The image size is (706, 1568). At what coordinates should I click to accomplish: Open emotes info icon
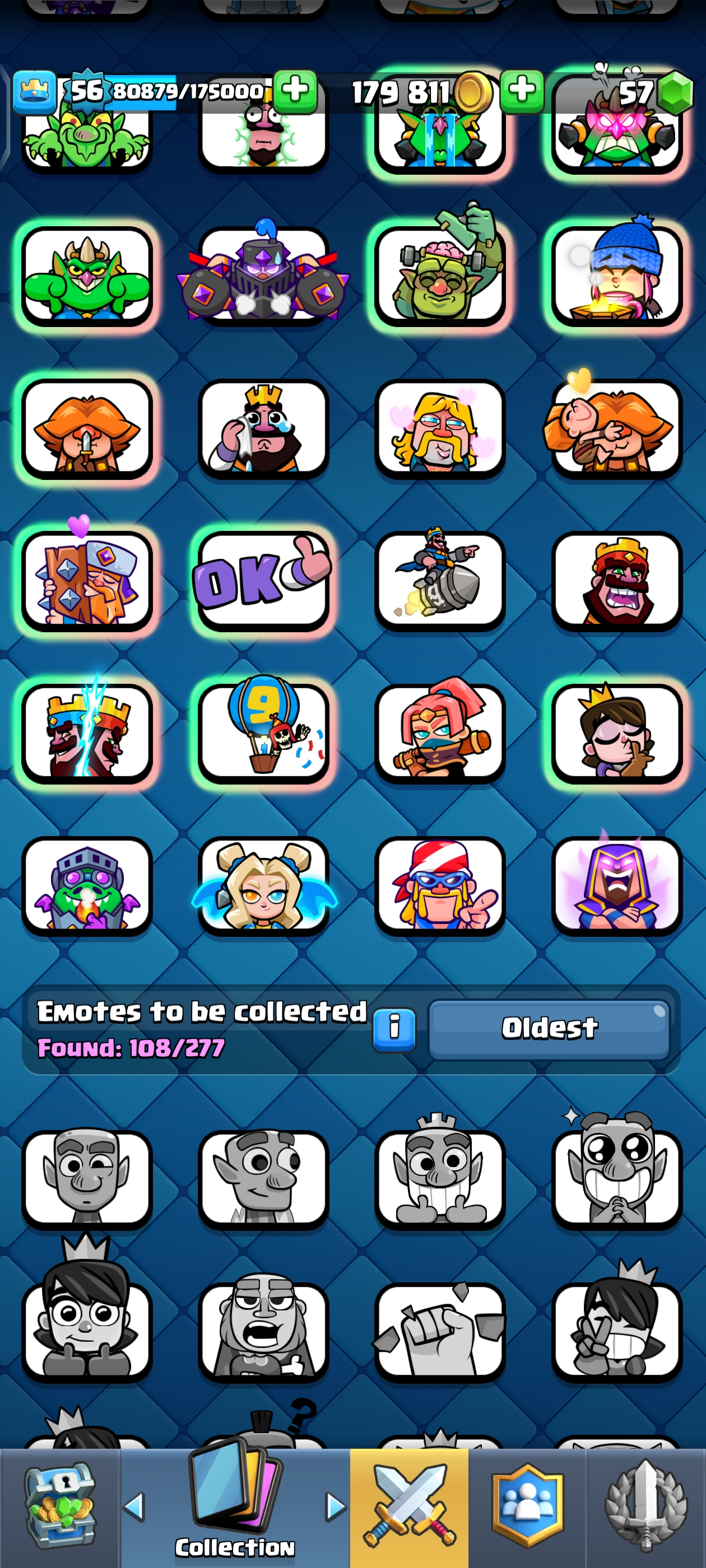tap(394, 1030)
